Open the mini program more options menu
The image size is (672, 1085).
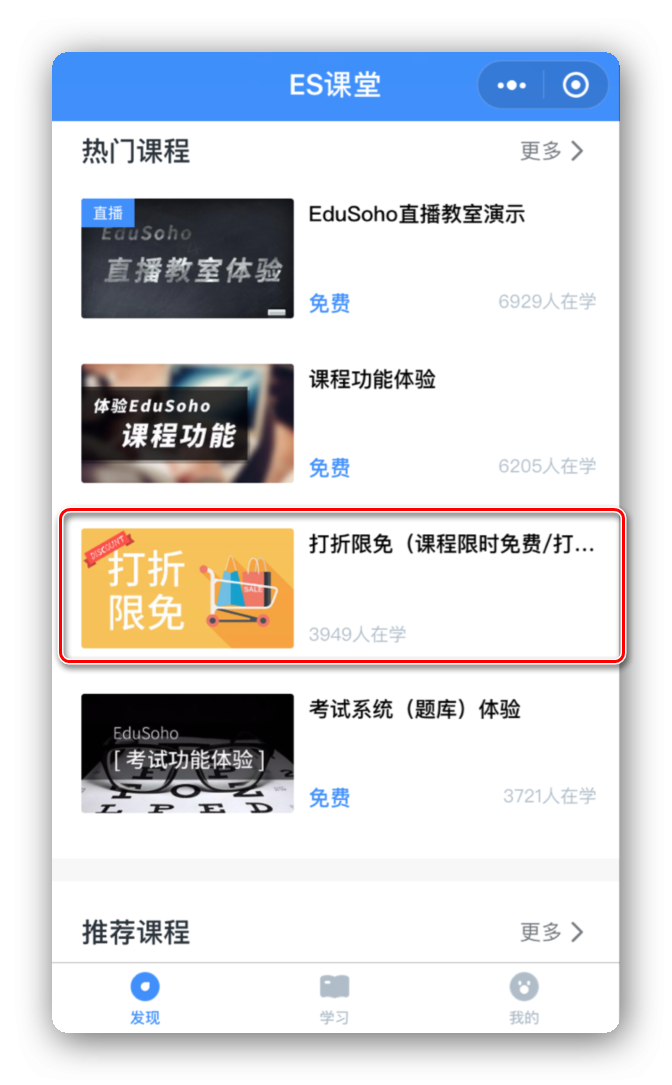coord(511,85)
